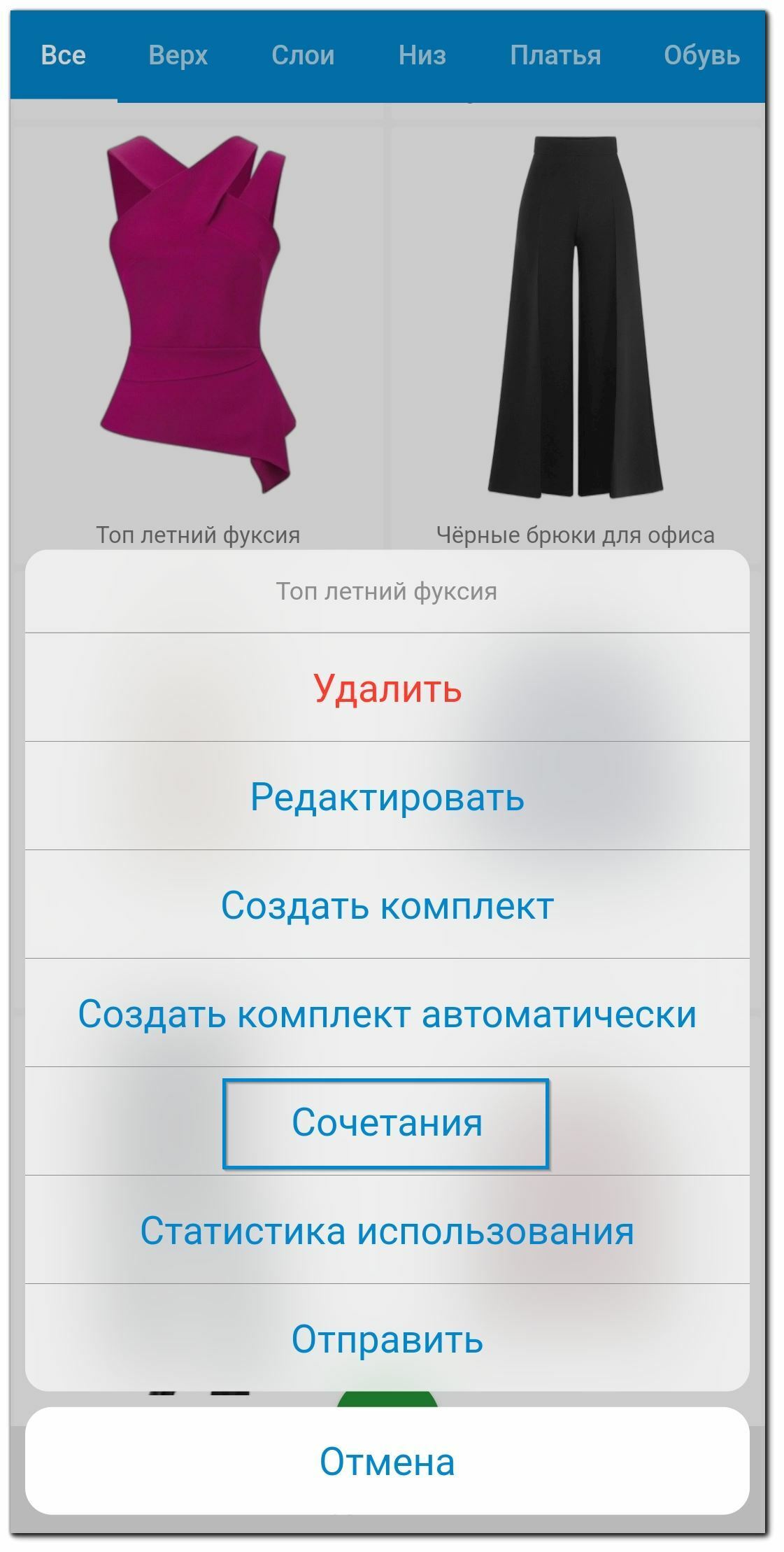
Task: Go to the Платья tab
Action: pyautogui.click(x=555, y=55)
